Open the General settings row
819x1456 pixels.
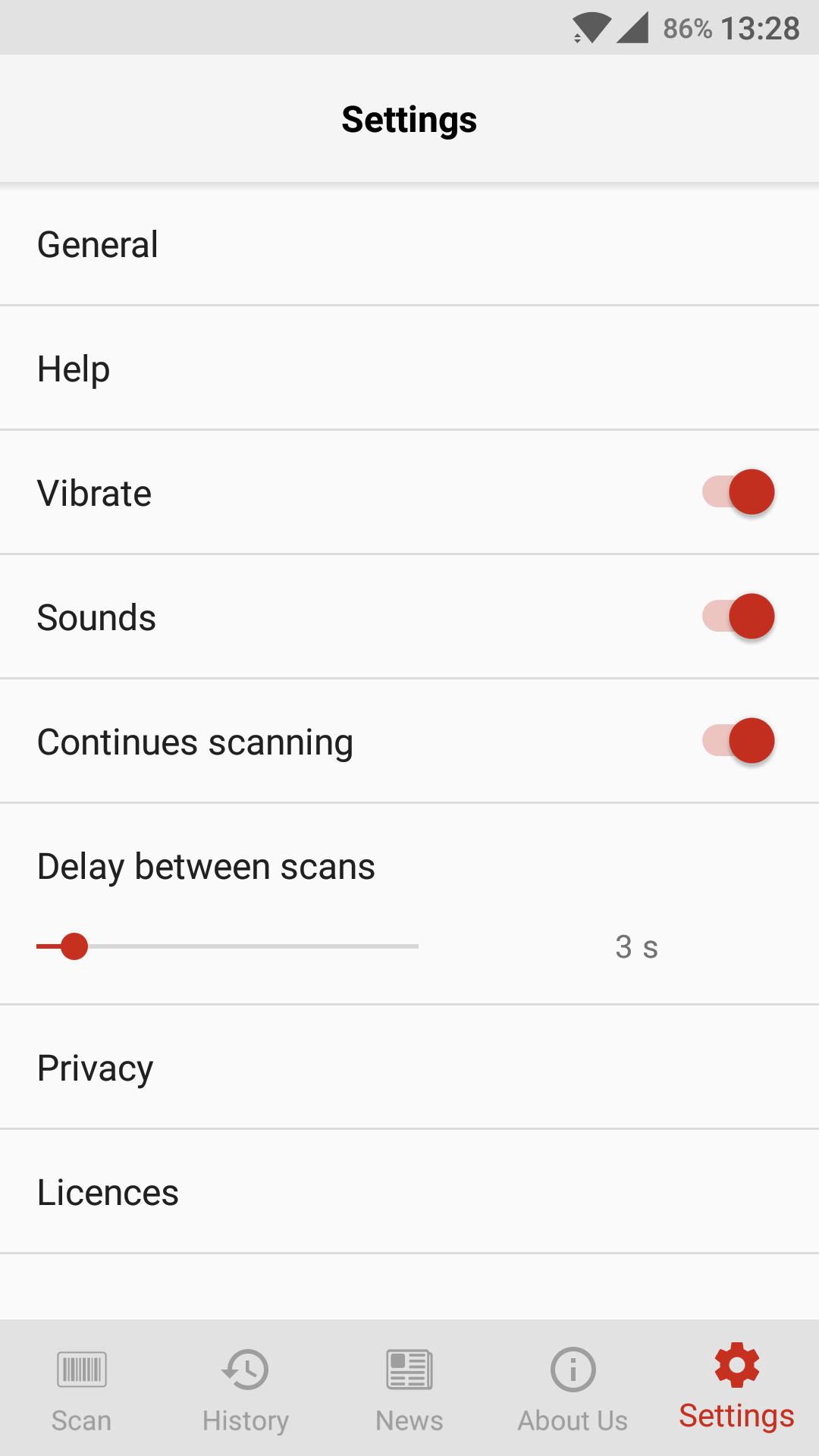coord(409,245)
